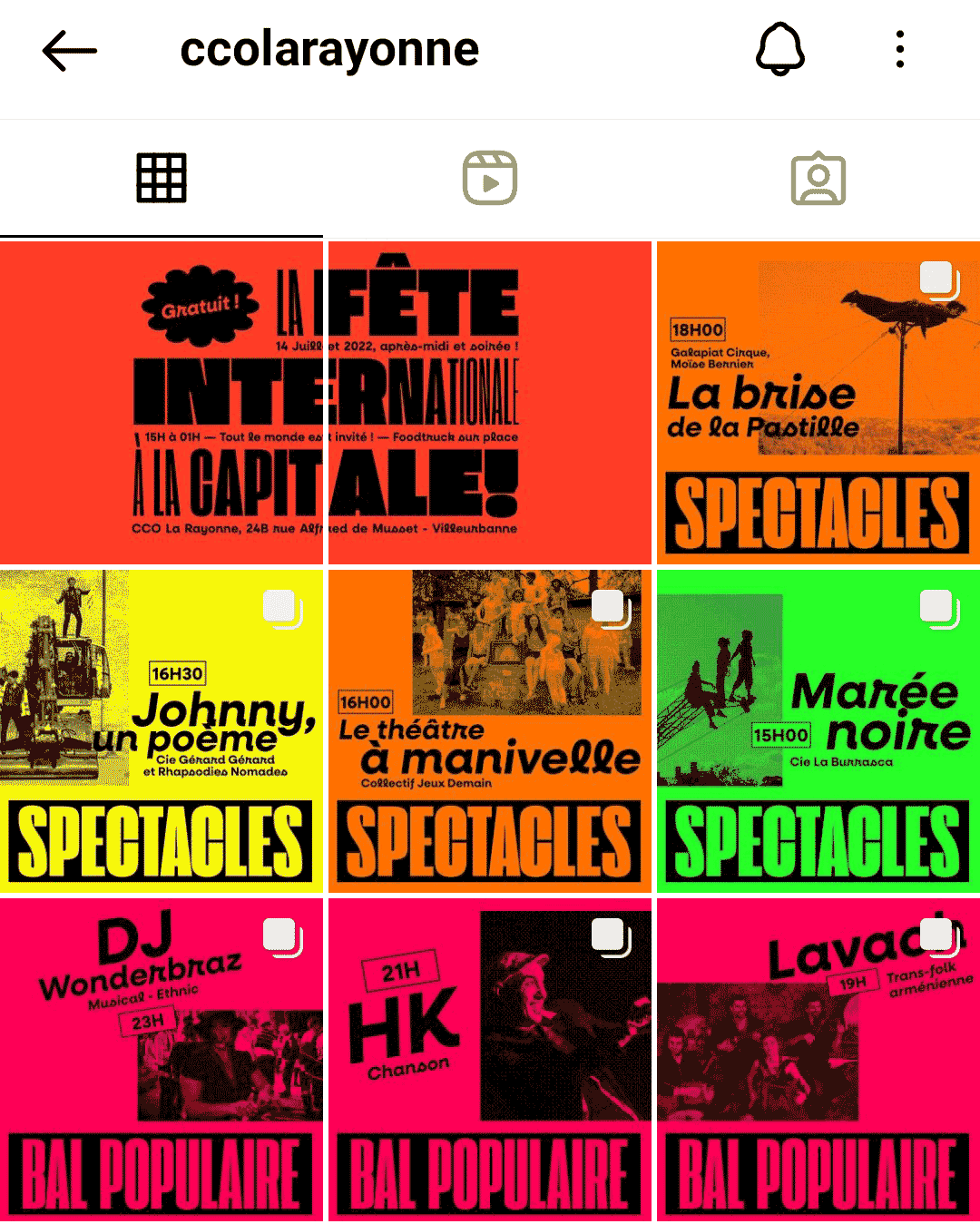980x1224 pixels.
Task: Open the post with the Gratuit badge
Action: (x=162, y=403)
